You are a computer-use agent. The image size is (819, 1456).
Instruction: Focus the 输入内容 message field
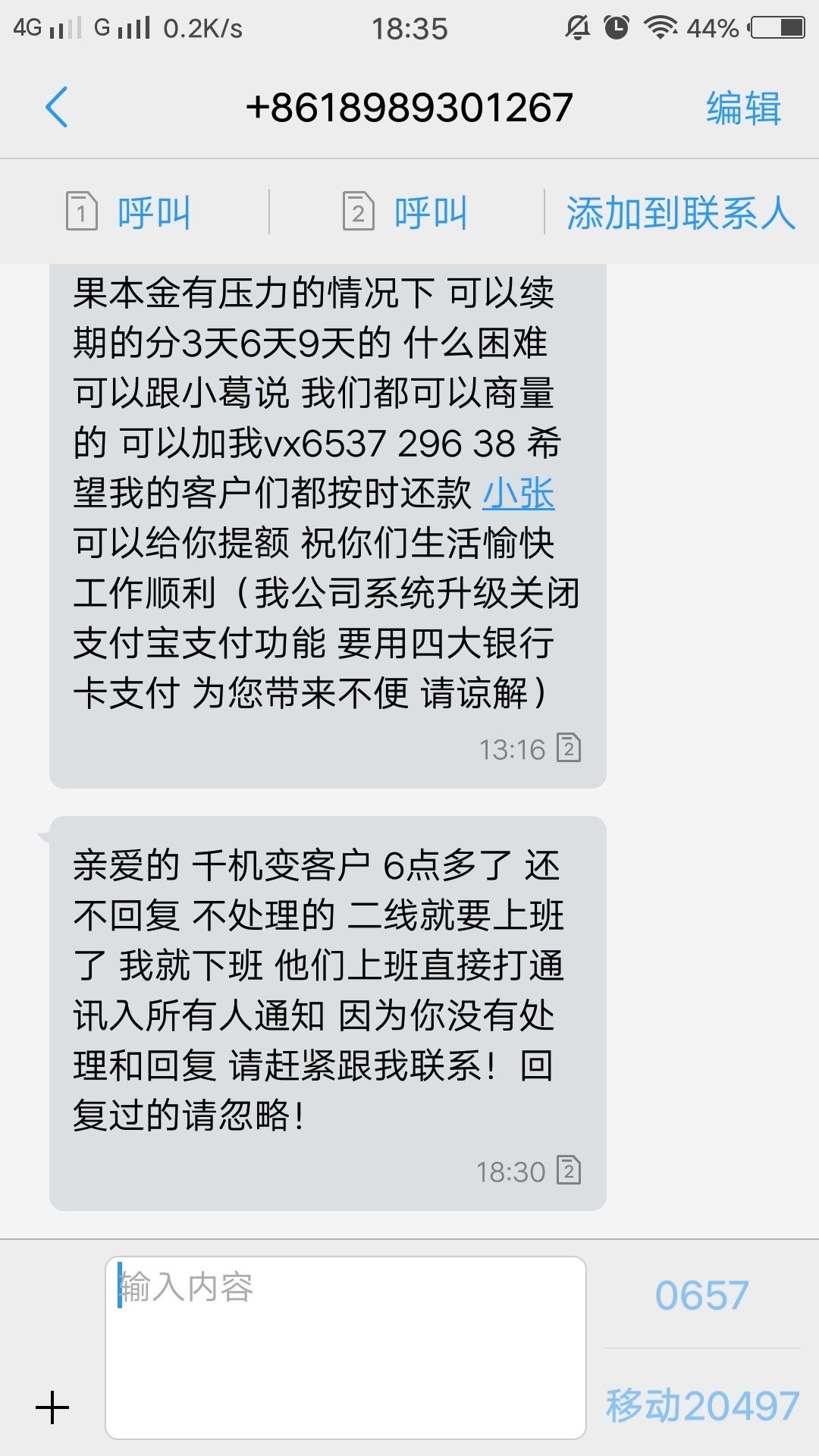click(x=346, y=1348)
